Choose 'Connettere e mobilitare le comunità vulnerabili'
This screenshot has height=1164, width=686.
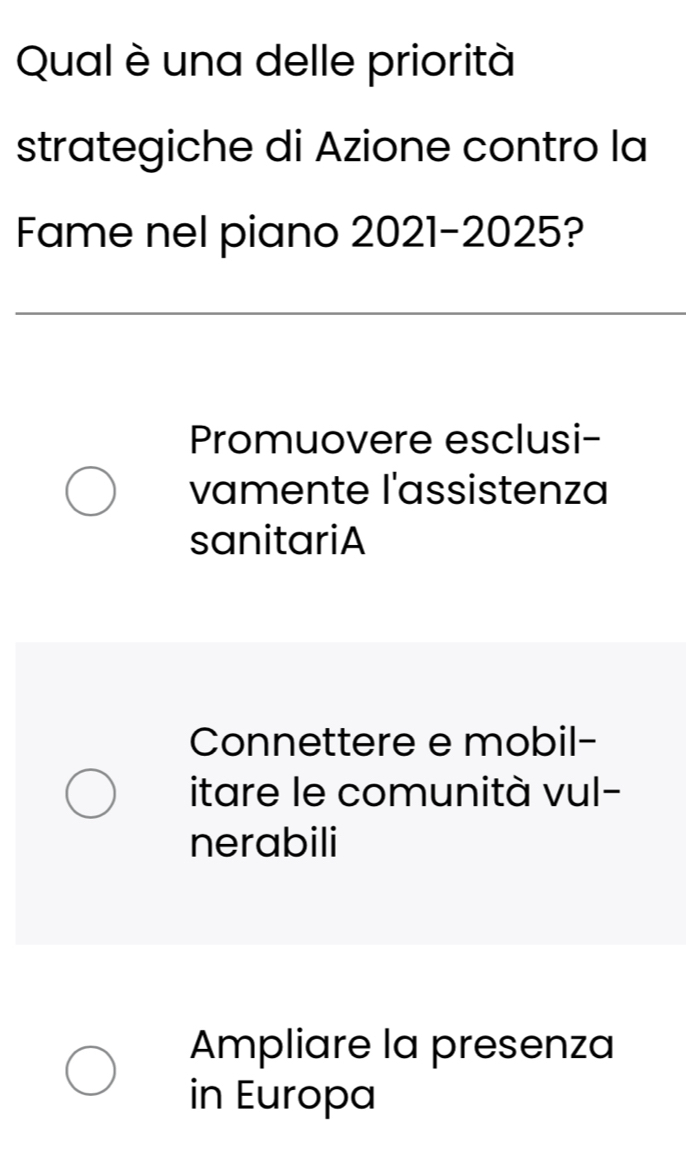pos(90,794)
